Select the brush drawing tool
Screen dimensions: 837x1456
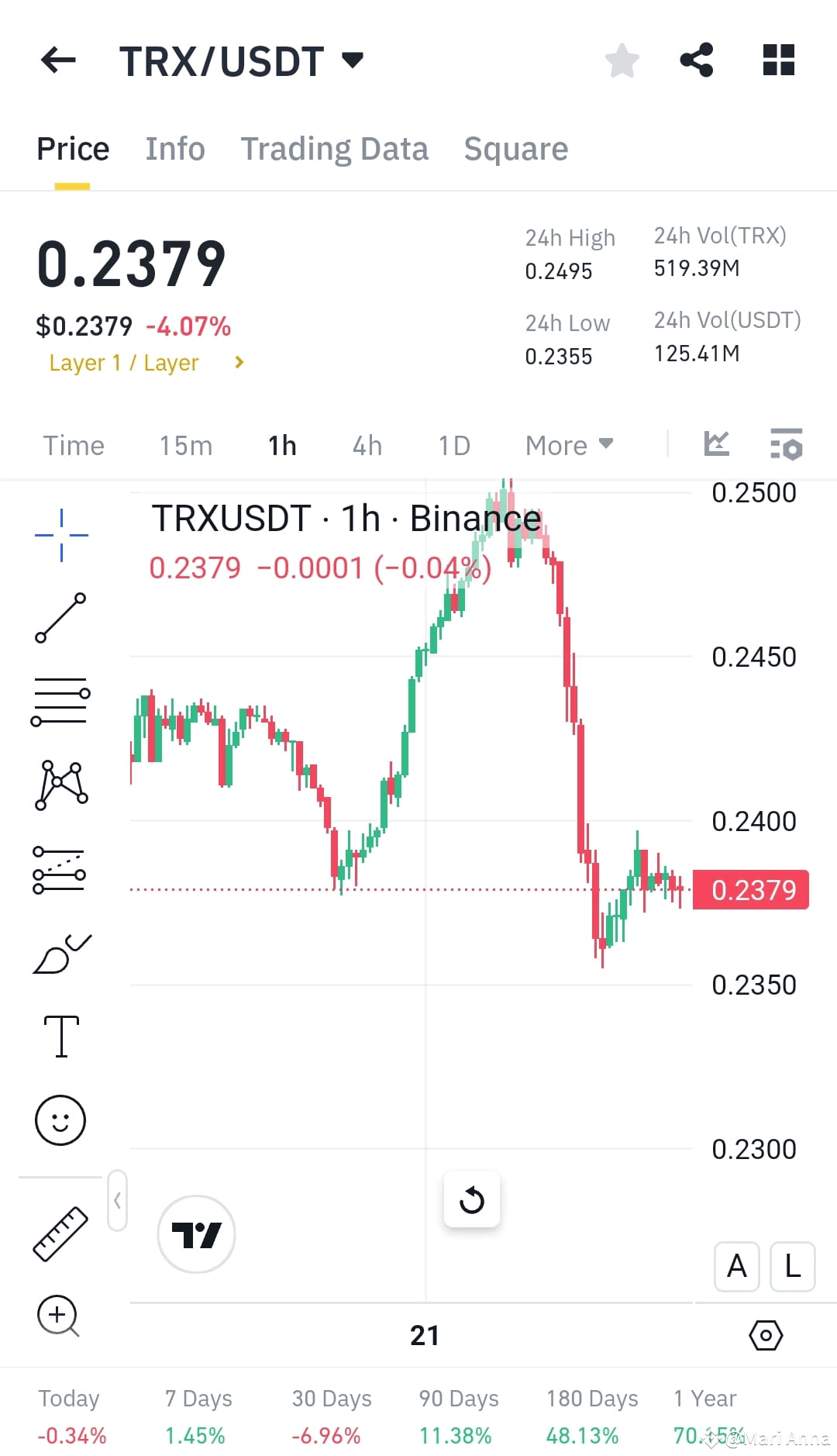pos(60,954)
